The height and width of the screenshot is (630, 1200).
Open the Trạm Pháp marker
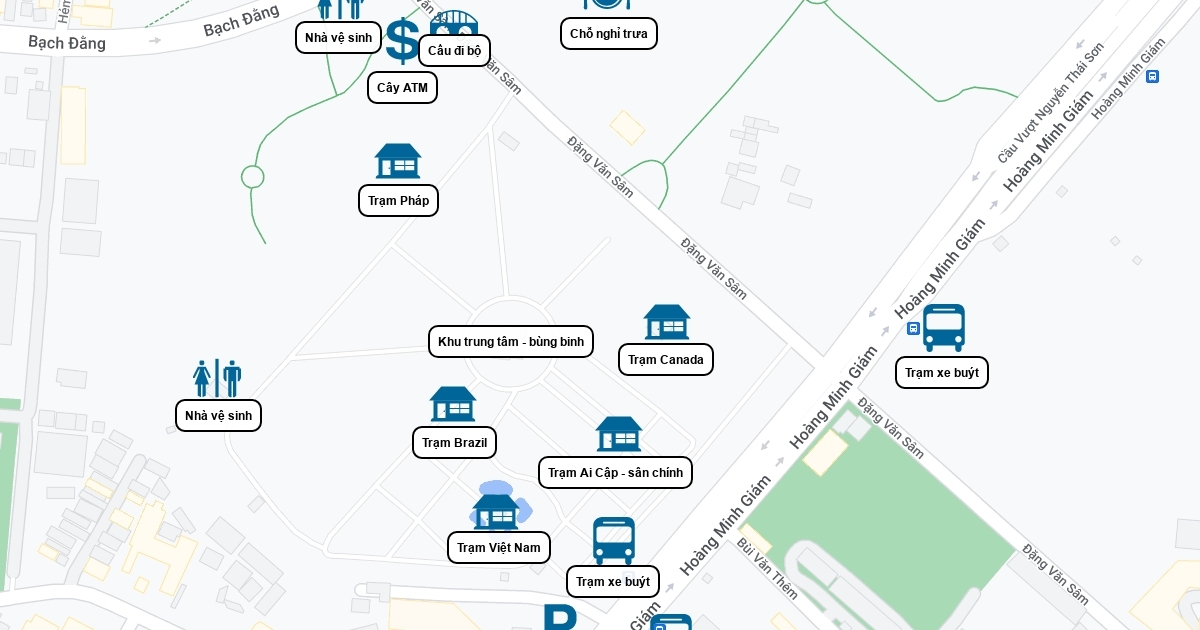398,162
